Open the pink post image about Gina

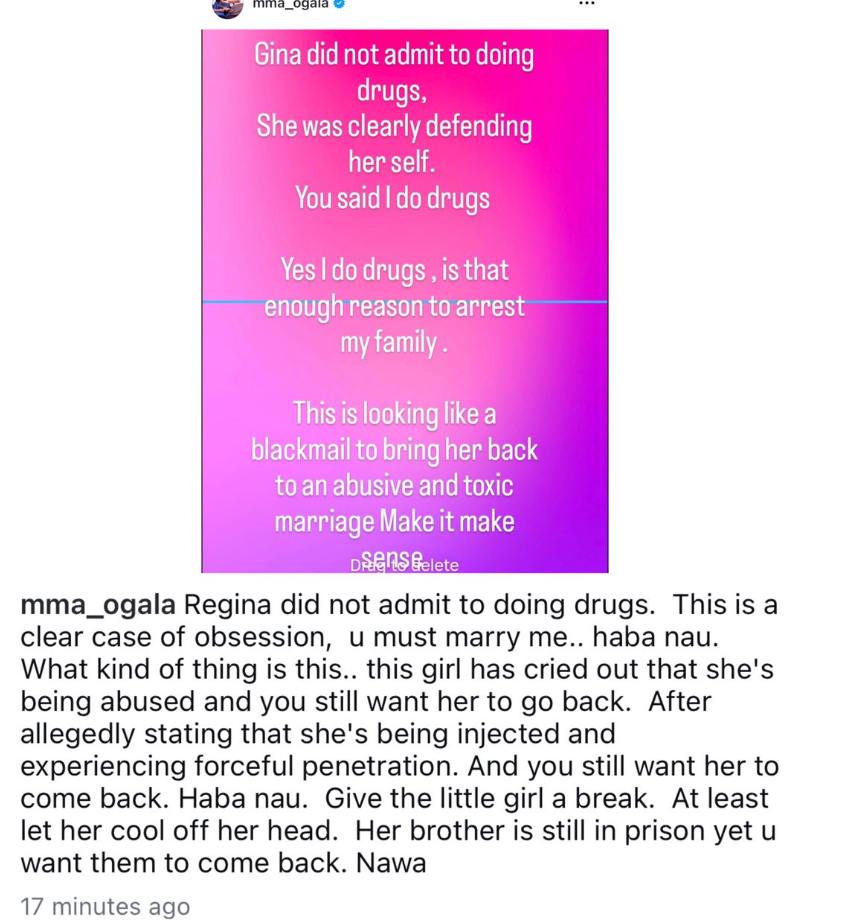click(404, 300)
